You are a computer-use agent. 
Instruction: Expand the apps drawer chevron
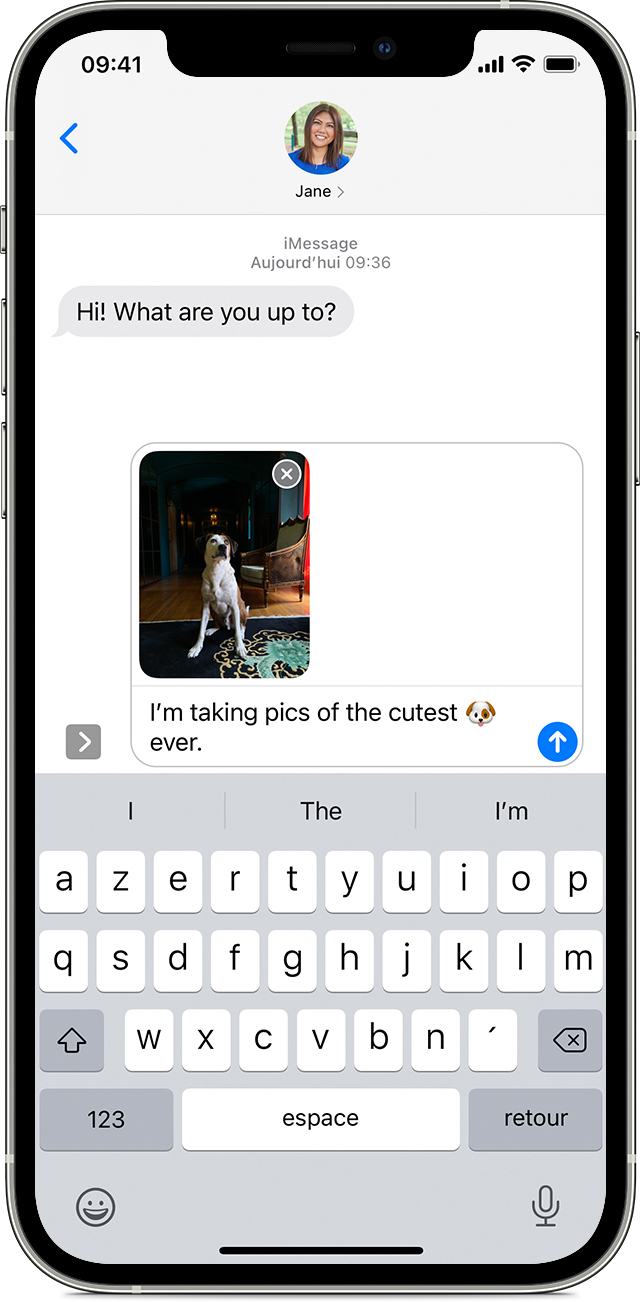pyautogui.click(x=84, y=741)
